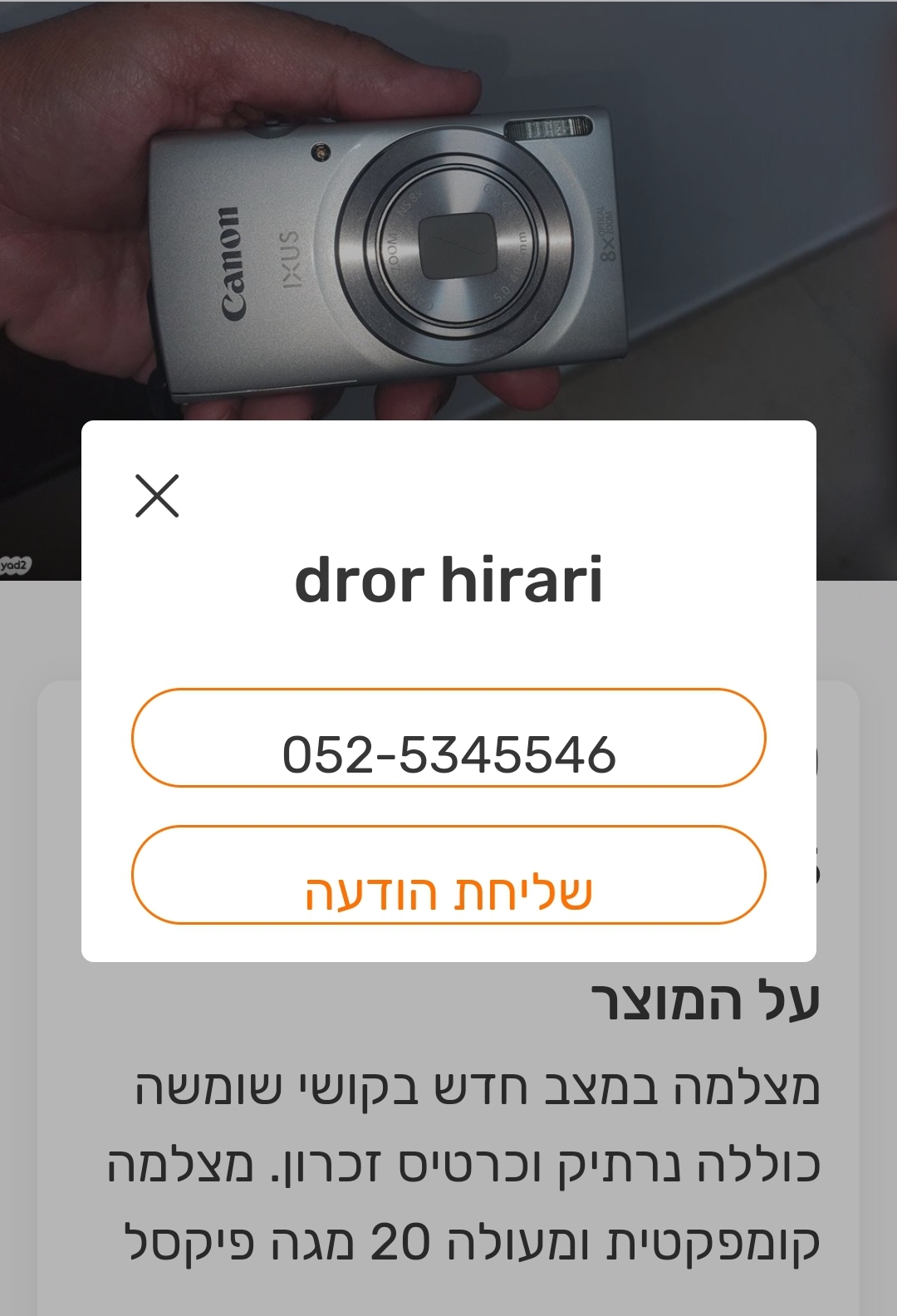
Task: Call the number 052-5345546
Action: point(448,739)
